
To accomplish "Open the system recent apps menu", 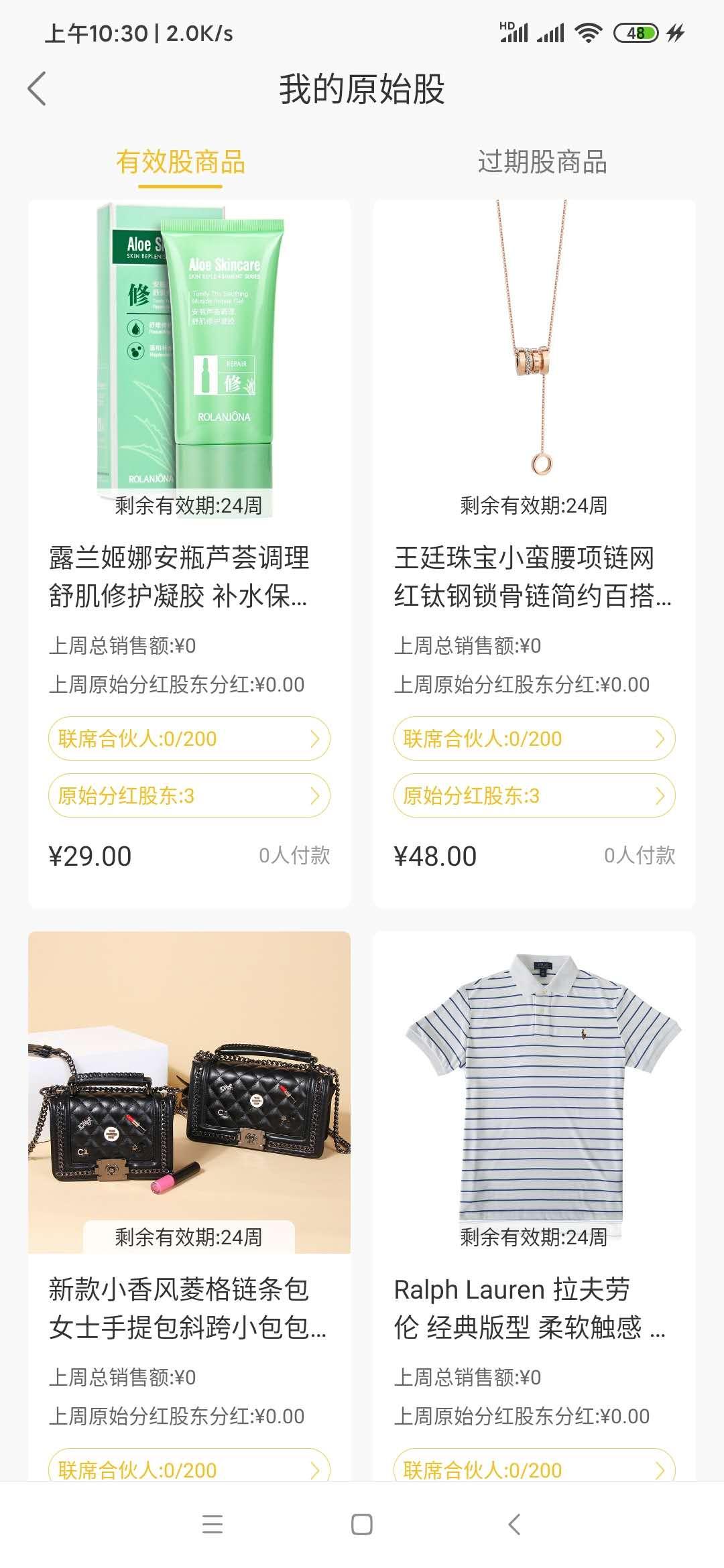I will [212, 1524].
